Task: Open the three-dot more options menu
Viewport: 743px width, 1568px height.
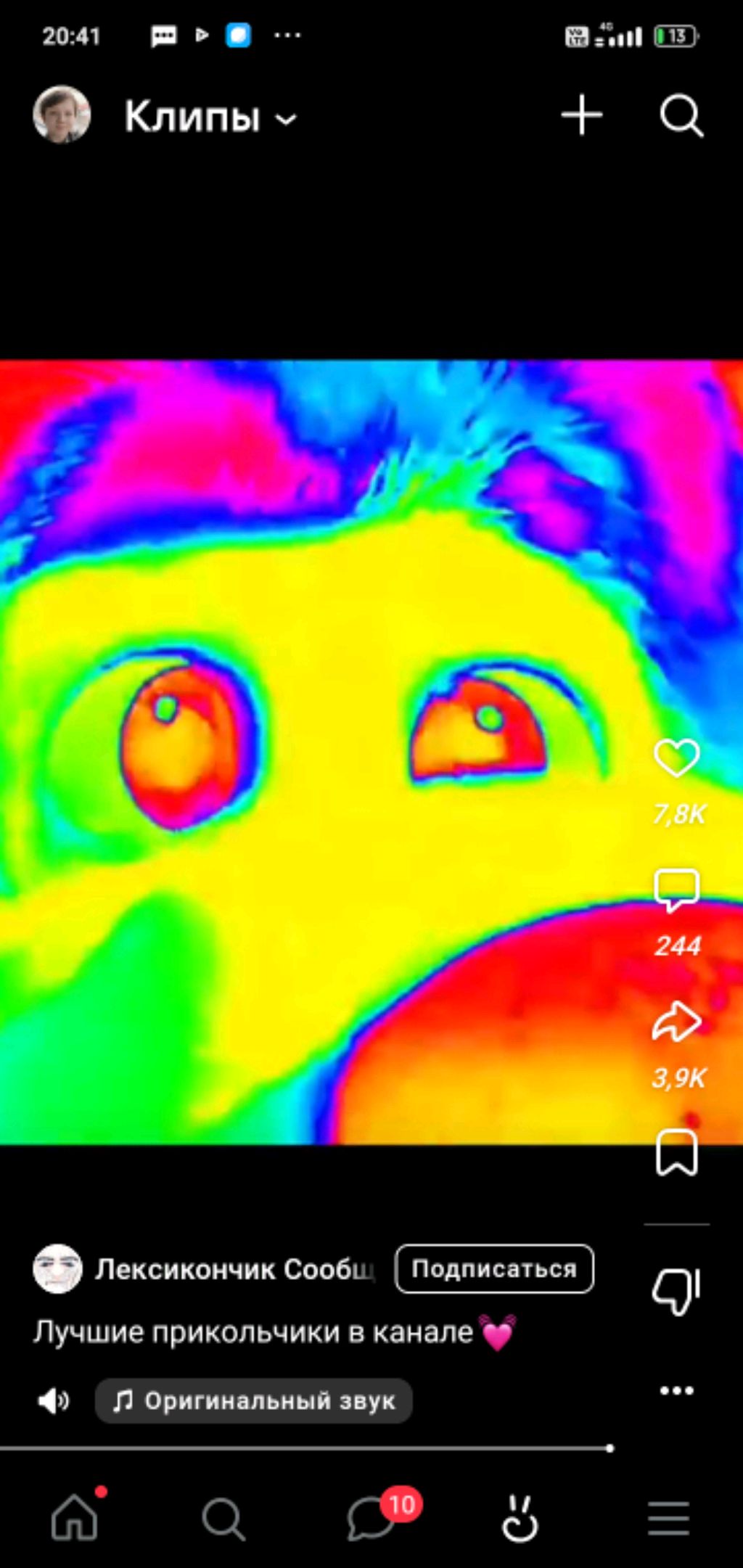Action: point(676,1390)
